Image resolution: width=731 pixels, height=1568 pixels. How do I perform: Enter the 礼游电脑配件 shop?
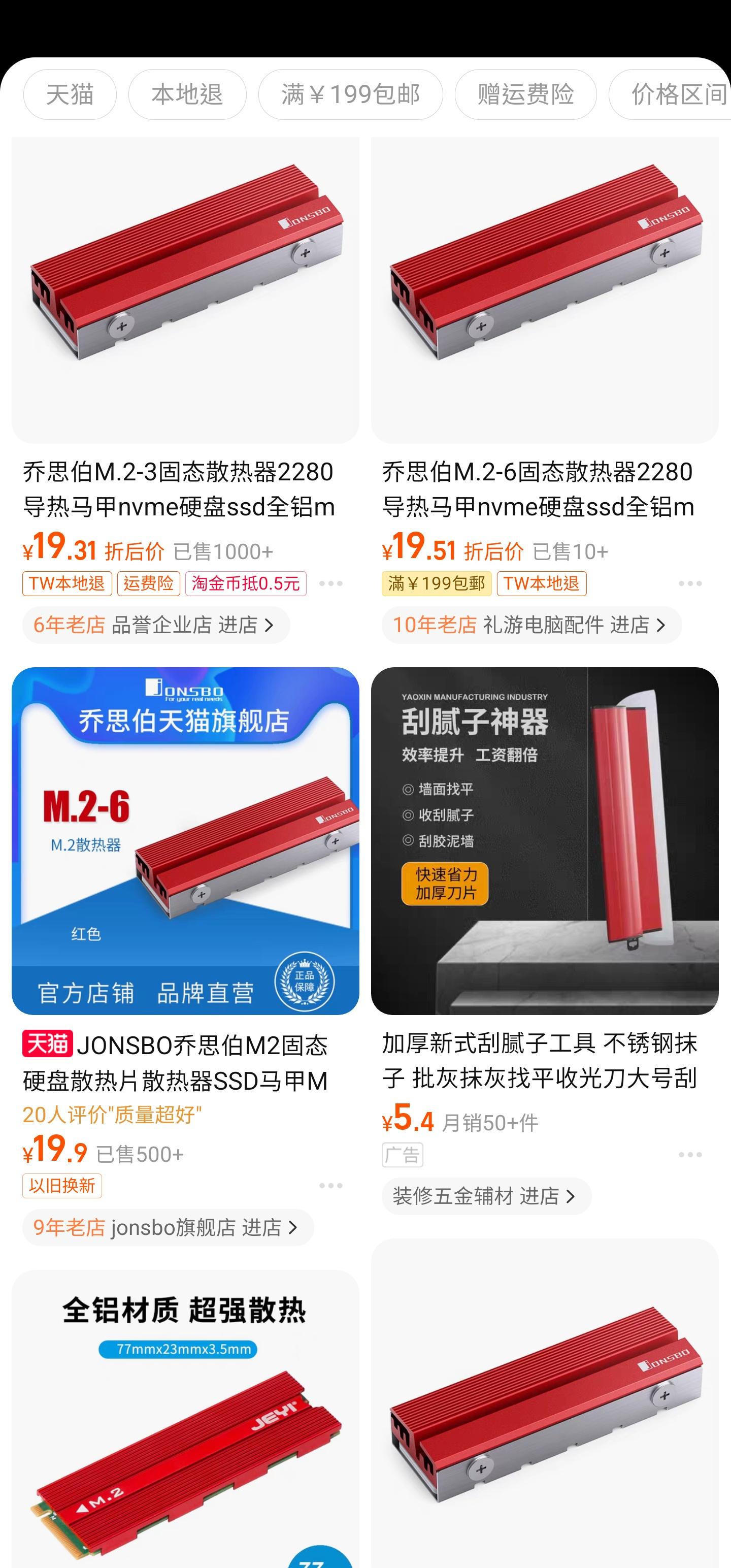point(531,625)
